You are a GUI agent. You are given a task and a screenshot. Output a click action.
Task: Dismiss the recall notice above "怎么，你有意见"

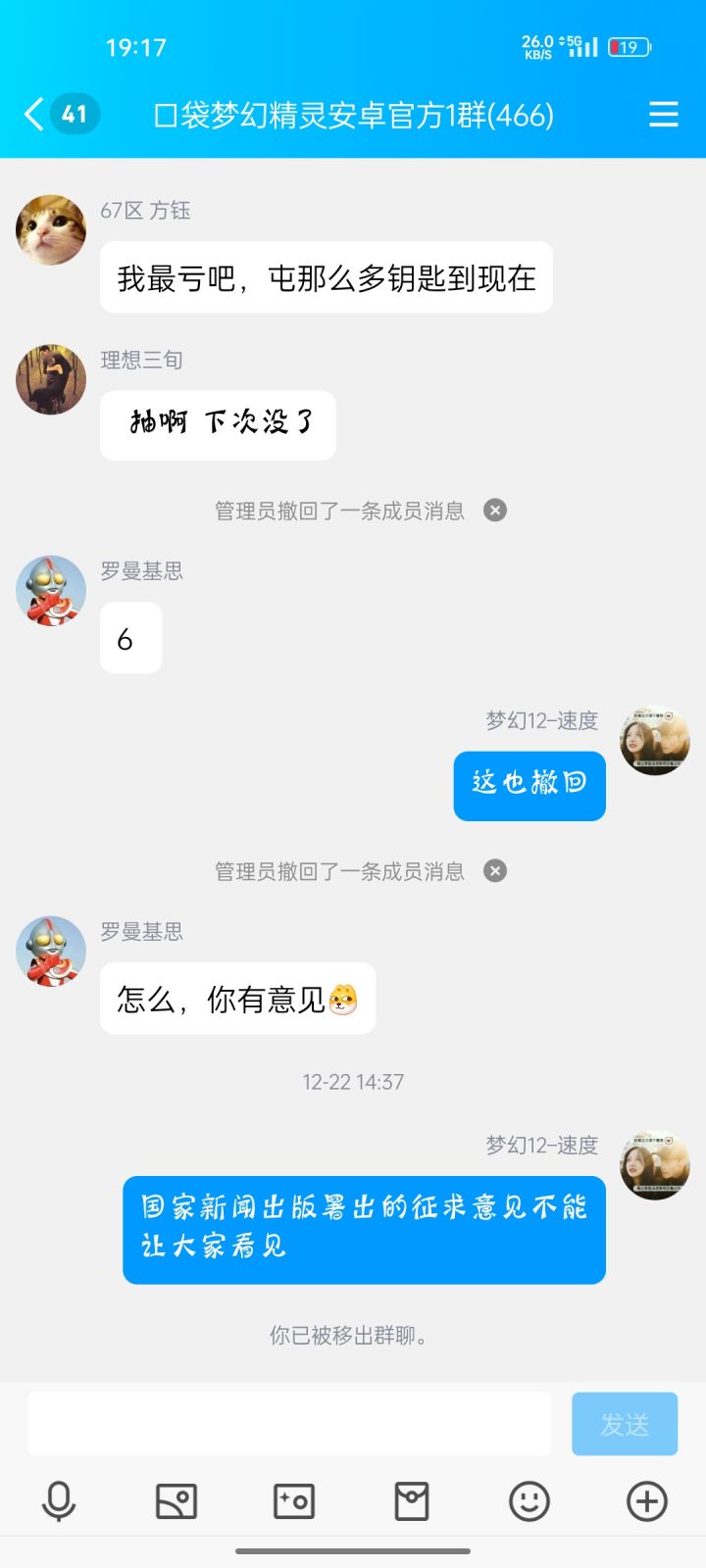[x=495, y=870]
